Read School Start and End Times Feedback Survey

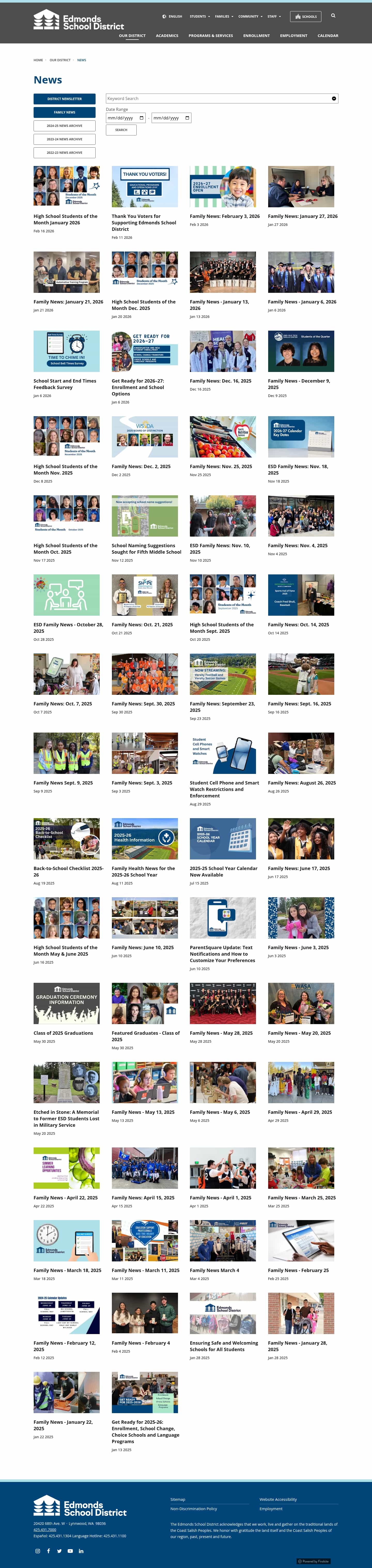(x=64, y=384)
